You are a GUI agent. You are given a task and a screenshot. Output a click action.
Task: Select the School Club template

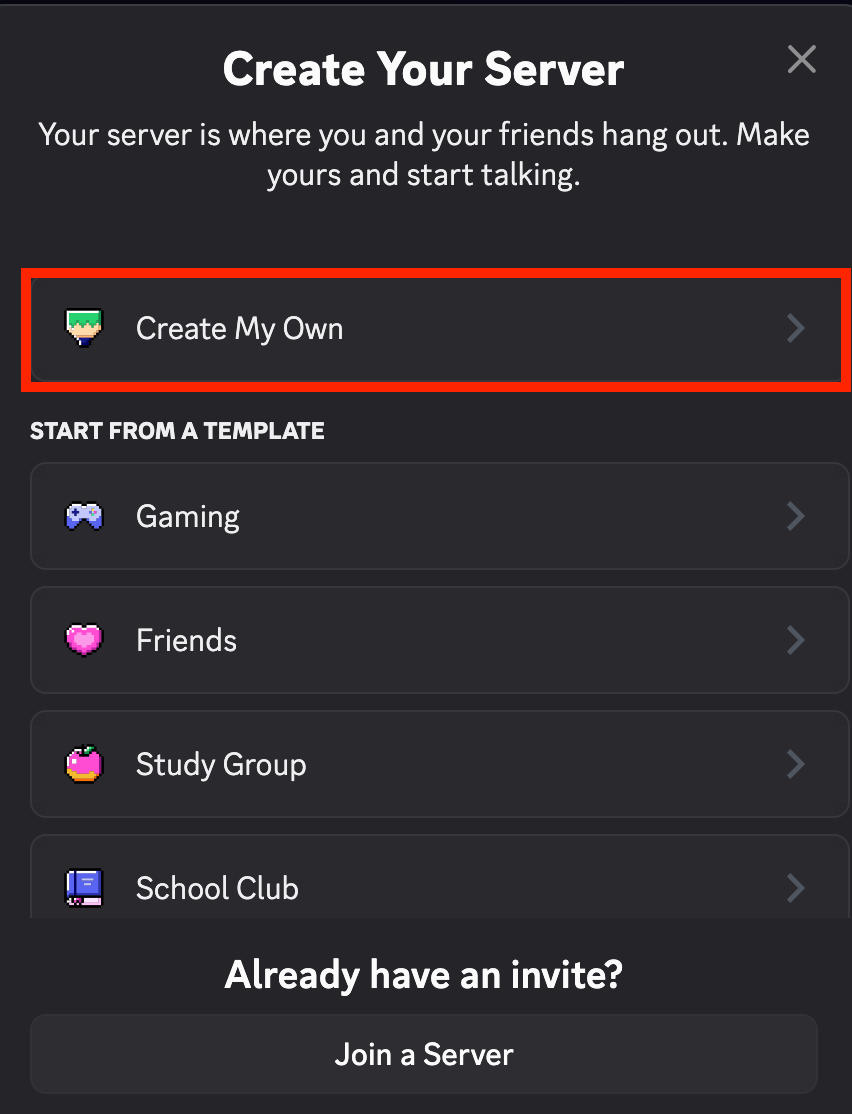point(439,886)
